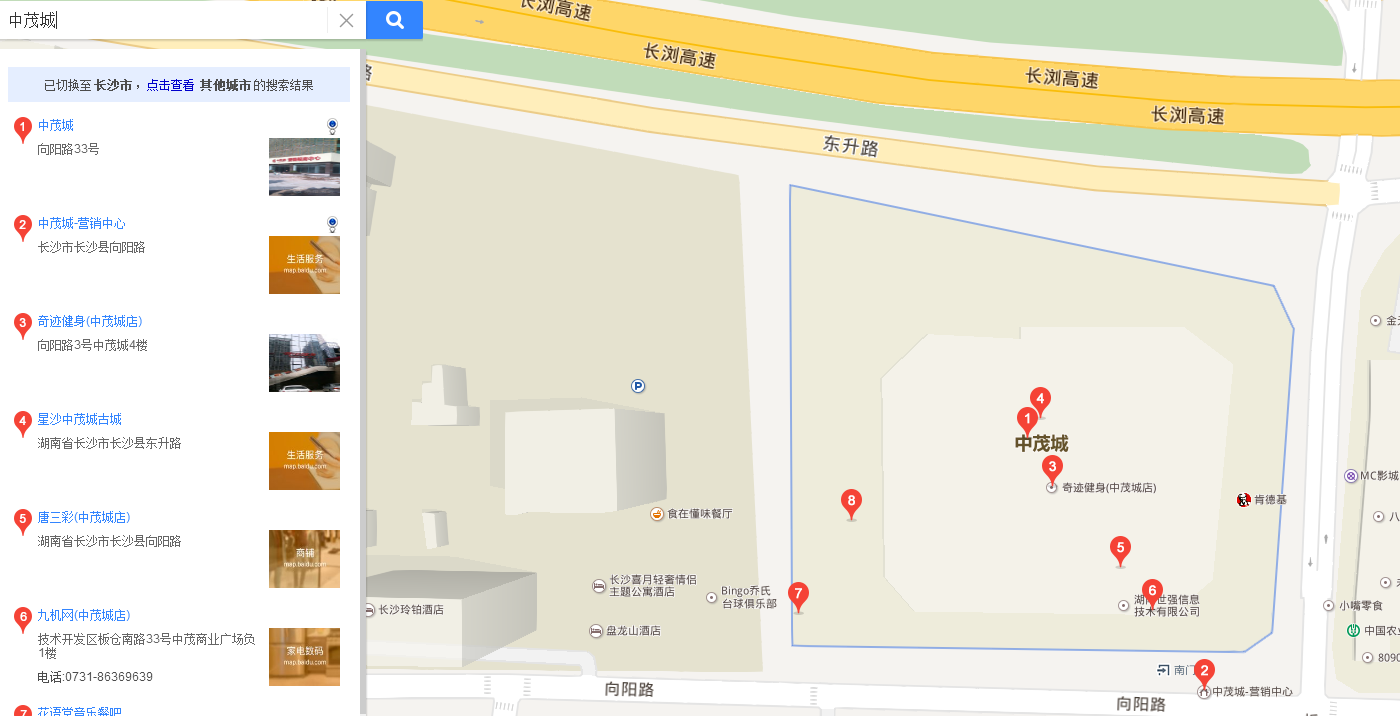
Task: Tap the parking P icon on the map
Action: (x=638, y=386)
